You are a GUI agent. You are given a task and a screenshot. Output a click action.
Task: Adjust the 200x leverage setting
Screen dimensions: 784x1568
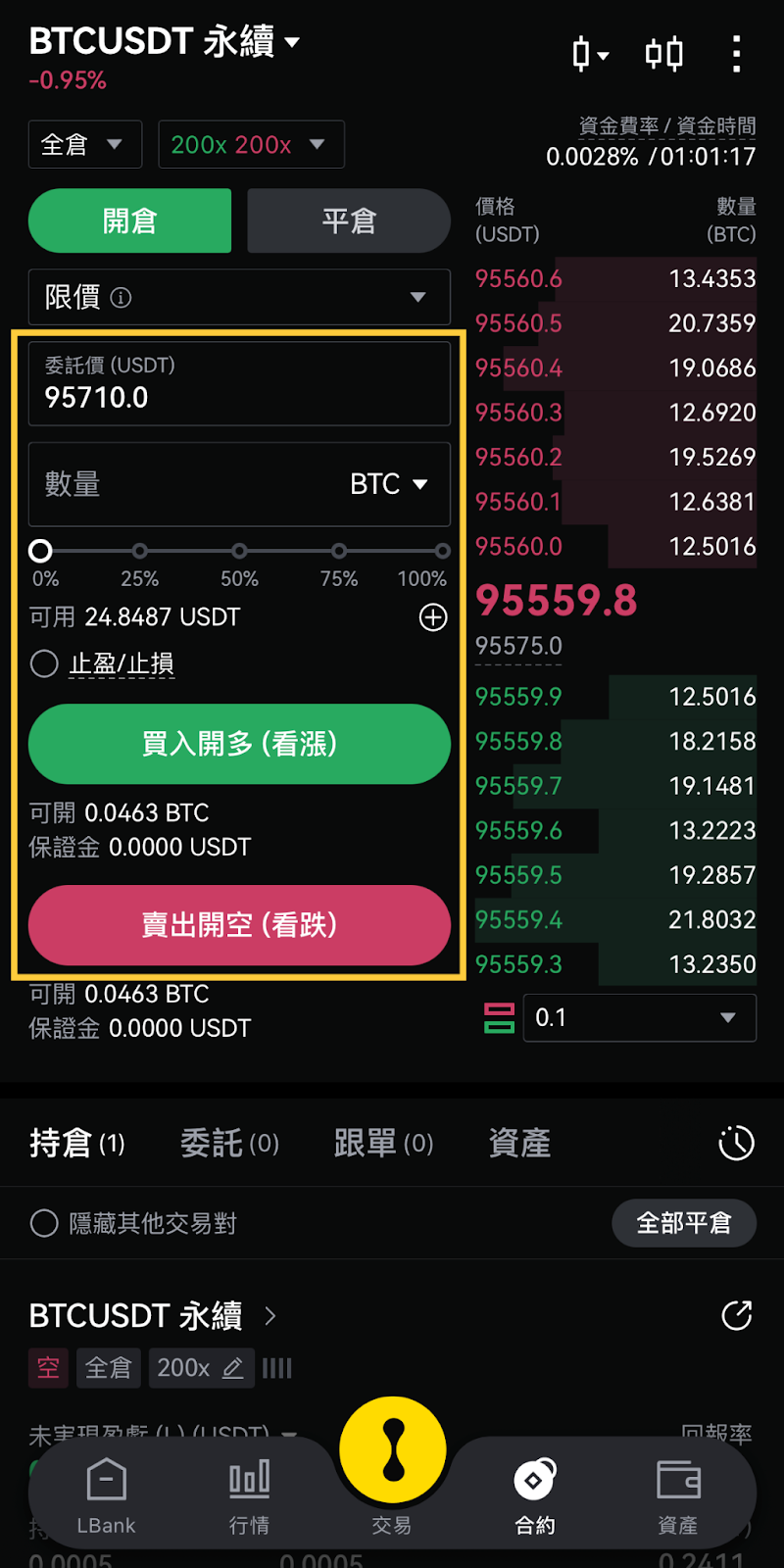[250, 145]
